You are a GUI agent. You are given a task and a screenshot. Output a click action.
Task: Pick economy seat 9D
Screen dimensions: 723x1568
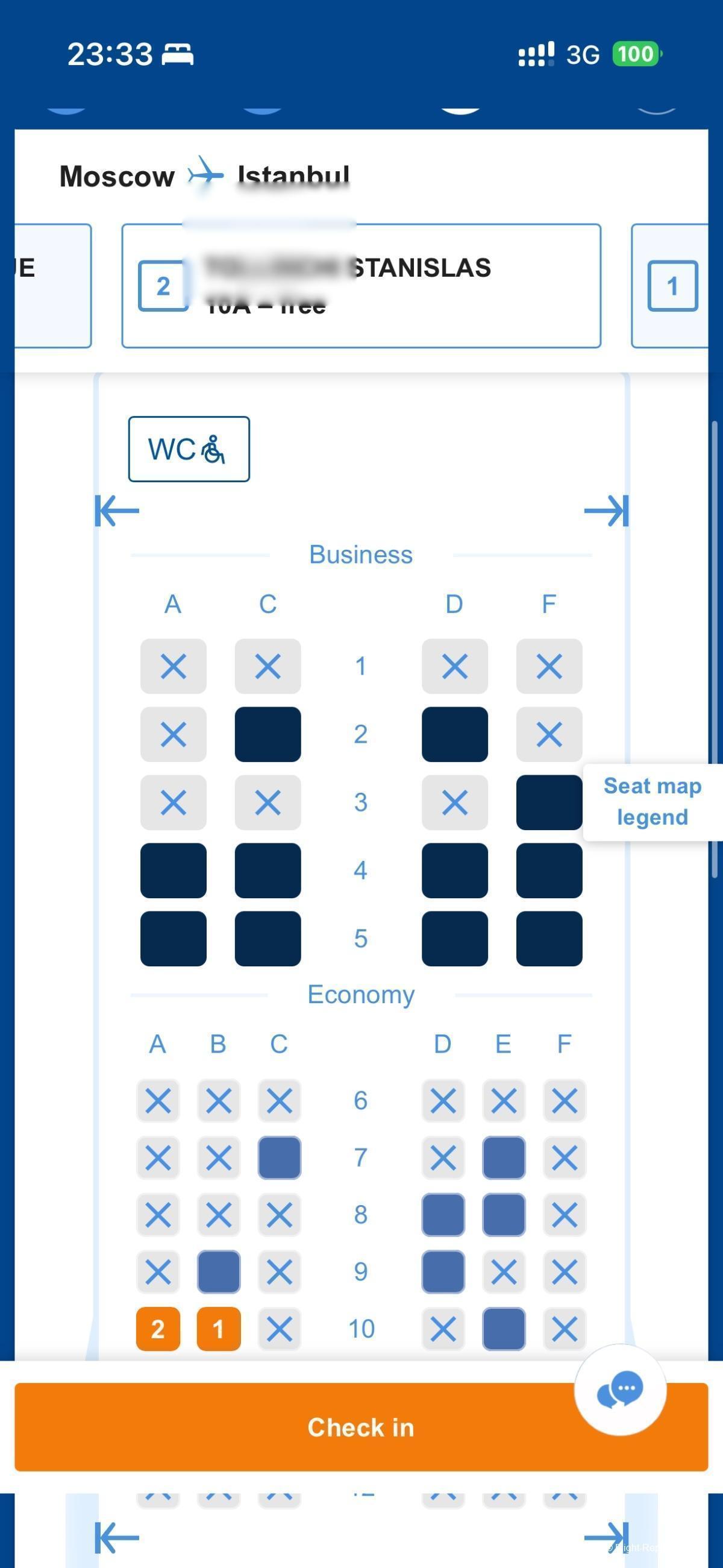pyautogui.click(x=442, y=1271)
